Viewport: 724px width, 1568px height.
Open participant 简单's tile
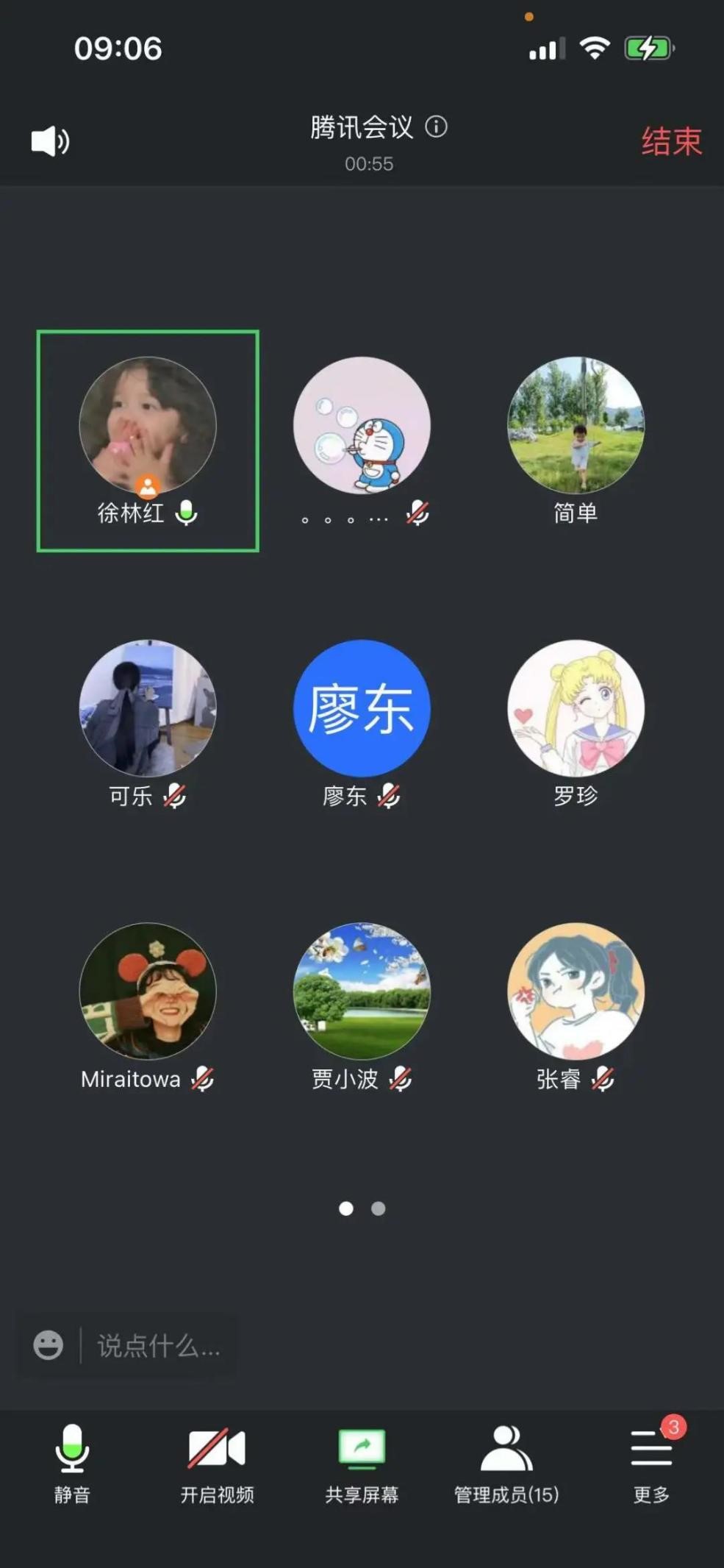[576, 427]
